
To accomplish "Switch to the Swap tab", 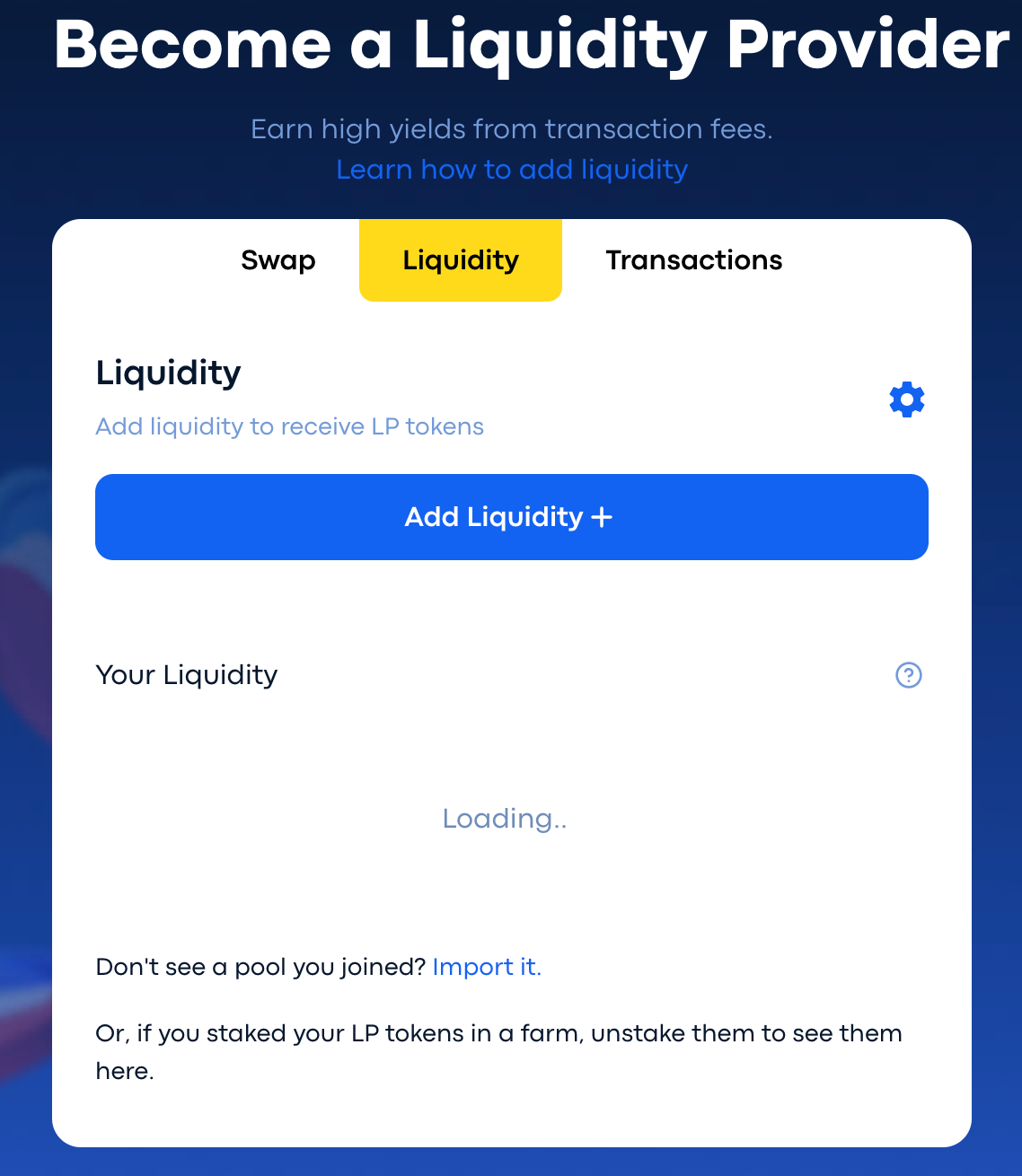I will (x=278, y=260).
